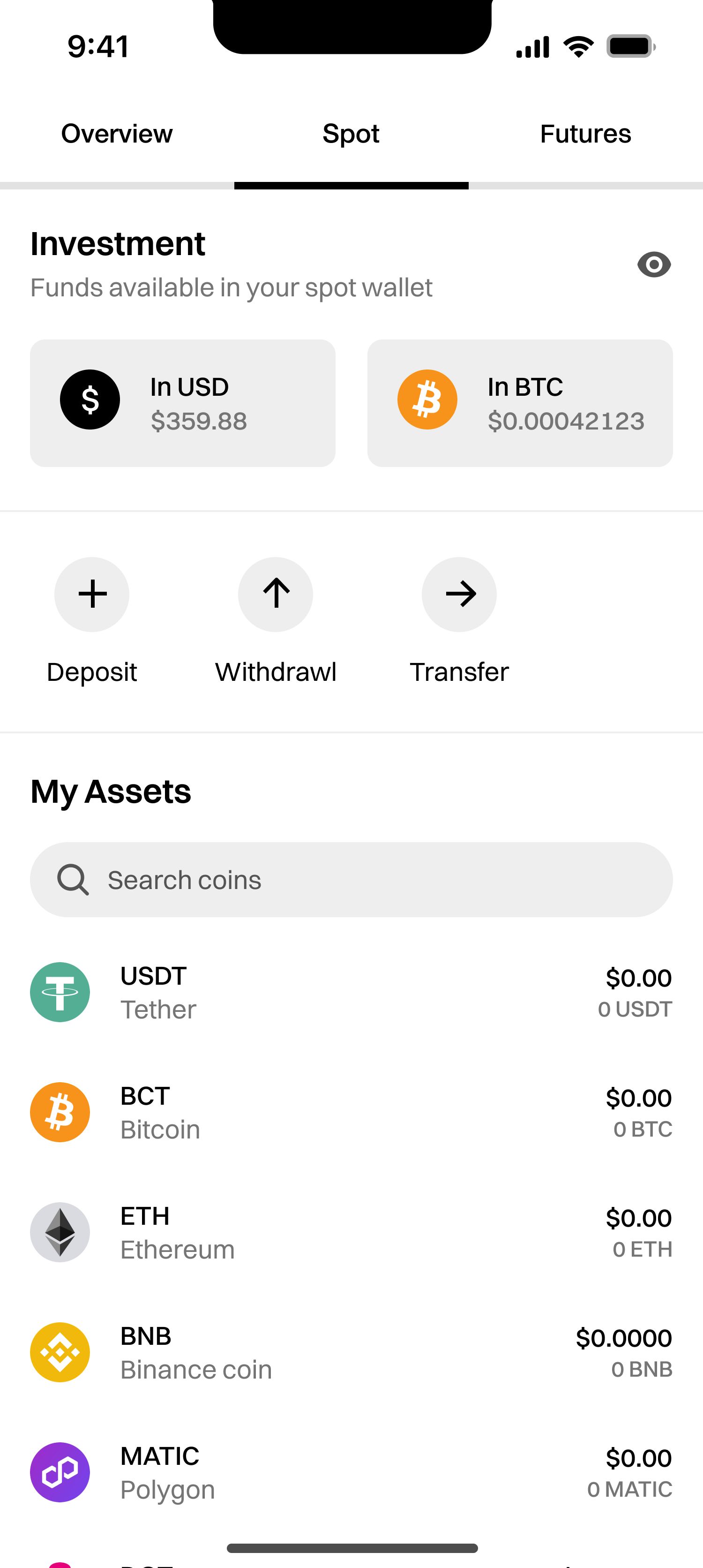
Task: Open the Futures tab
Action: 585,134
